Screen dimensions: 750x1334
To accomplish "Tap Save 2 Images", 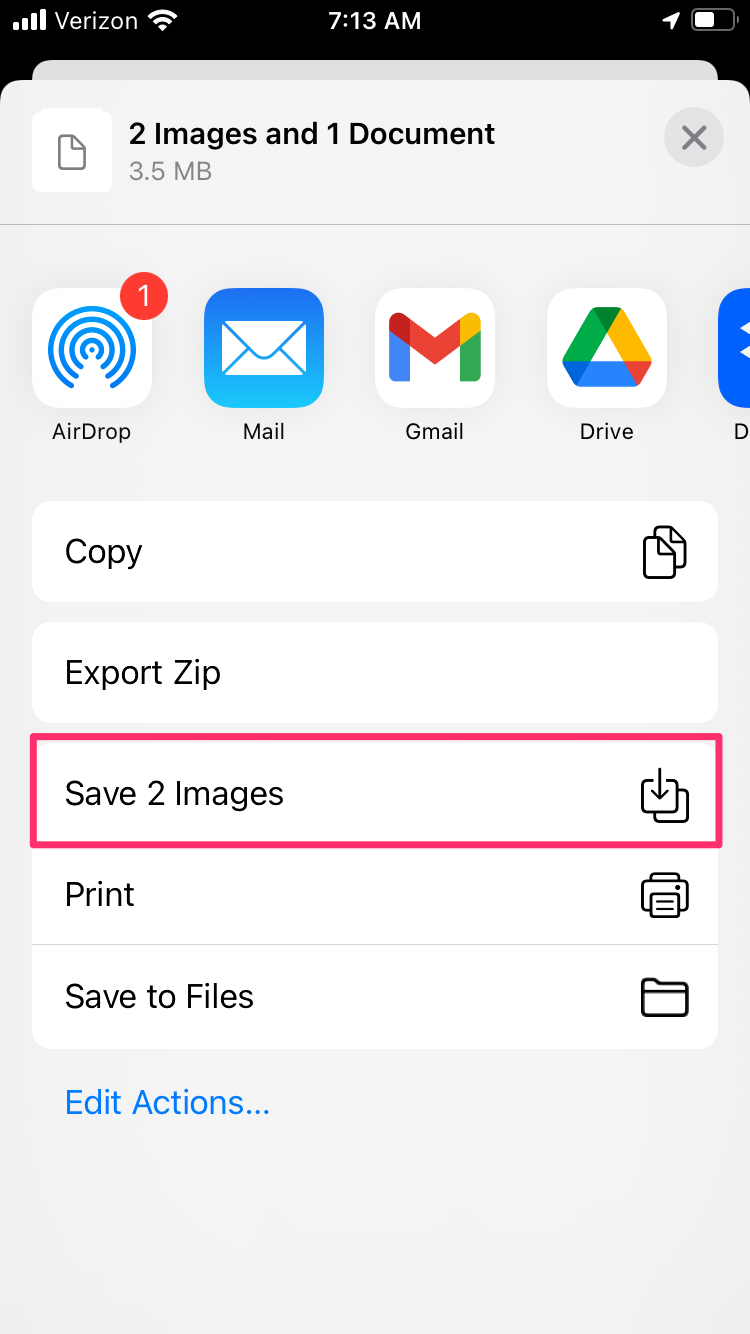I will 375,794.
